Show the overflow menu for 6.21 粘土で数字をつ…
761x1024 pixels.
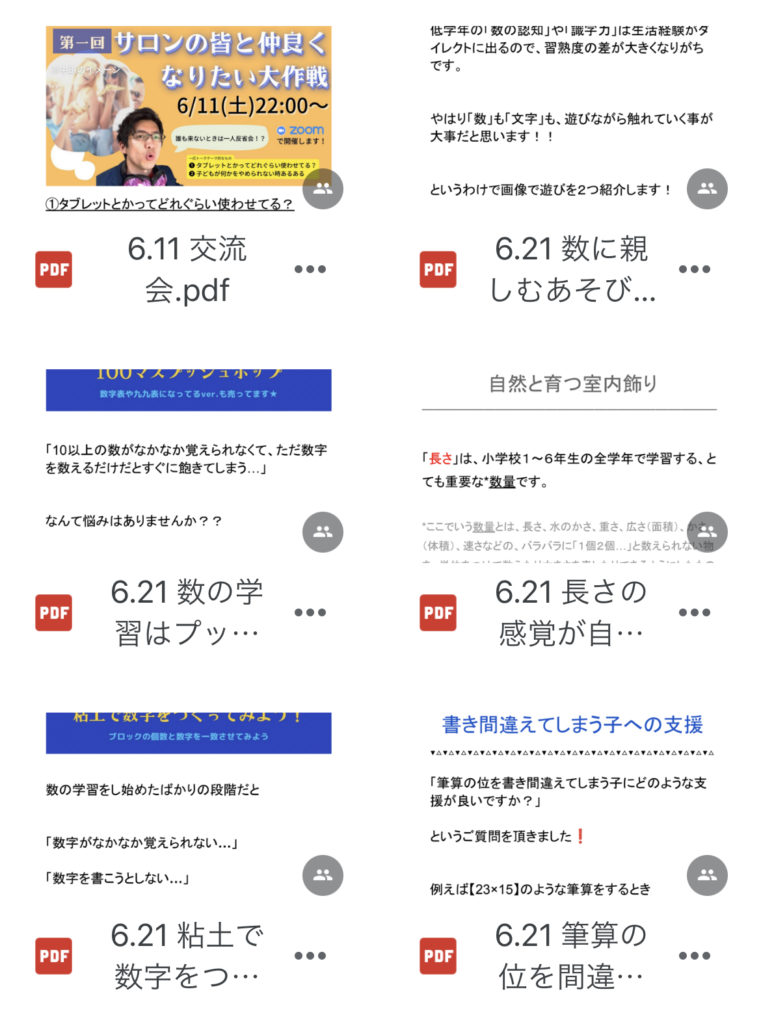[x=311, y=956]
